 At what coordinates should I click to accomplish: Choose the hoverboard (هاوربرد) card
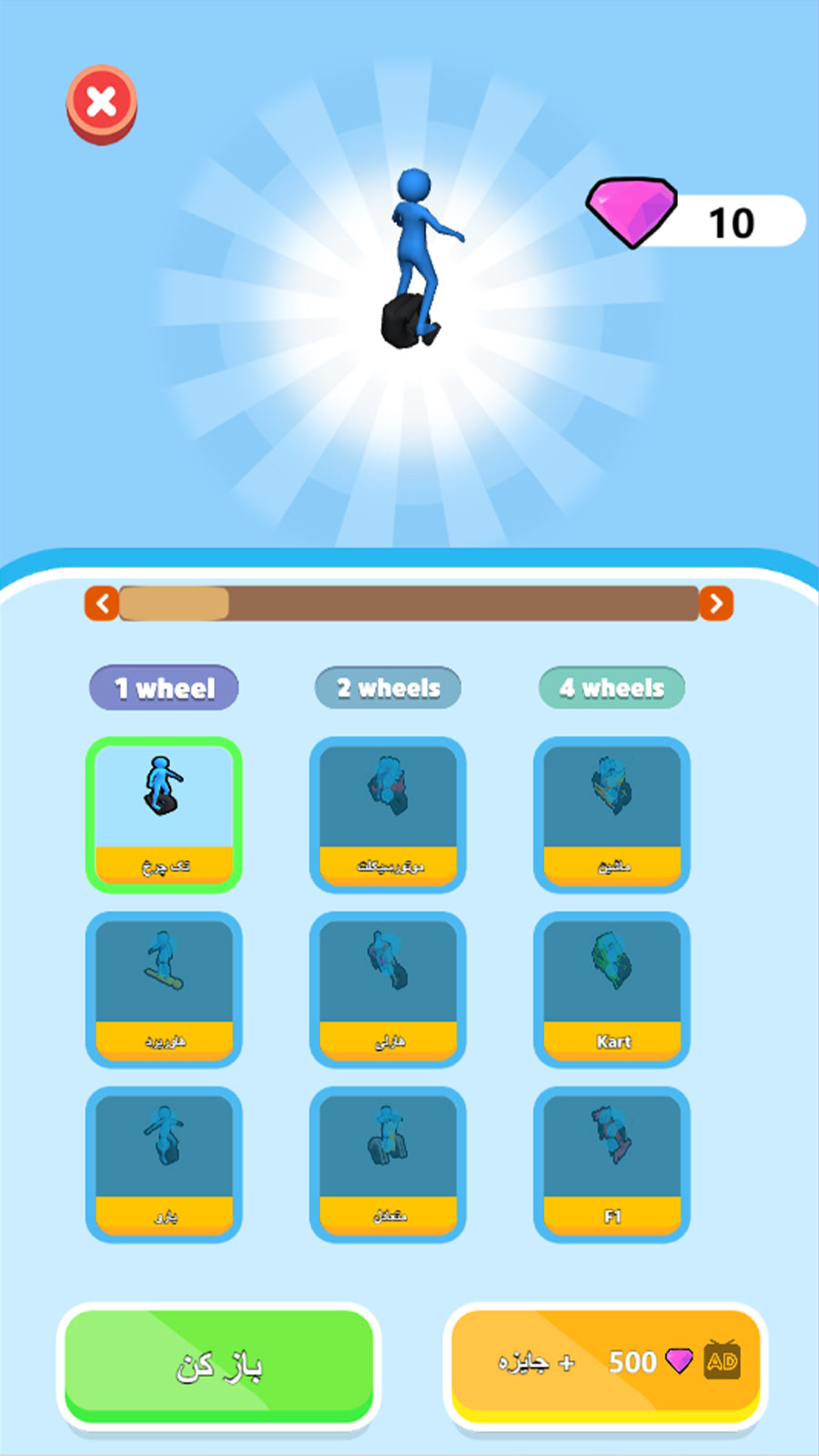pyautogui.click(x=164, y=989)
